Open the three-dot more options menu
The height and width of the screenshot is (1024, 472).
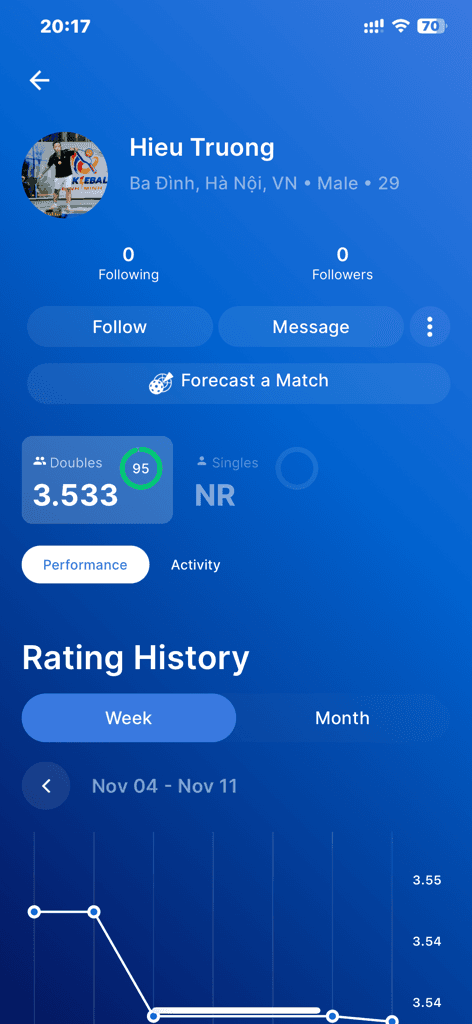tap(430, 327)
